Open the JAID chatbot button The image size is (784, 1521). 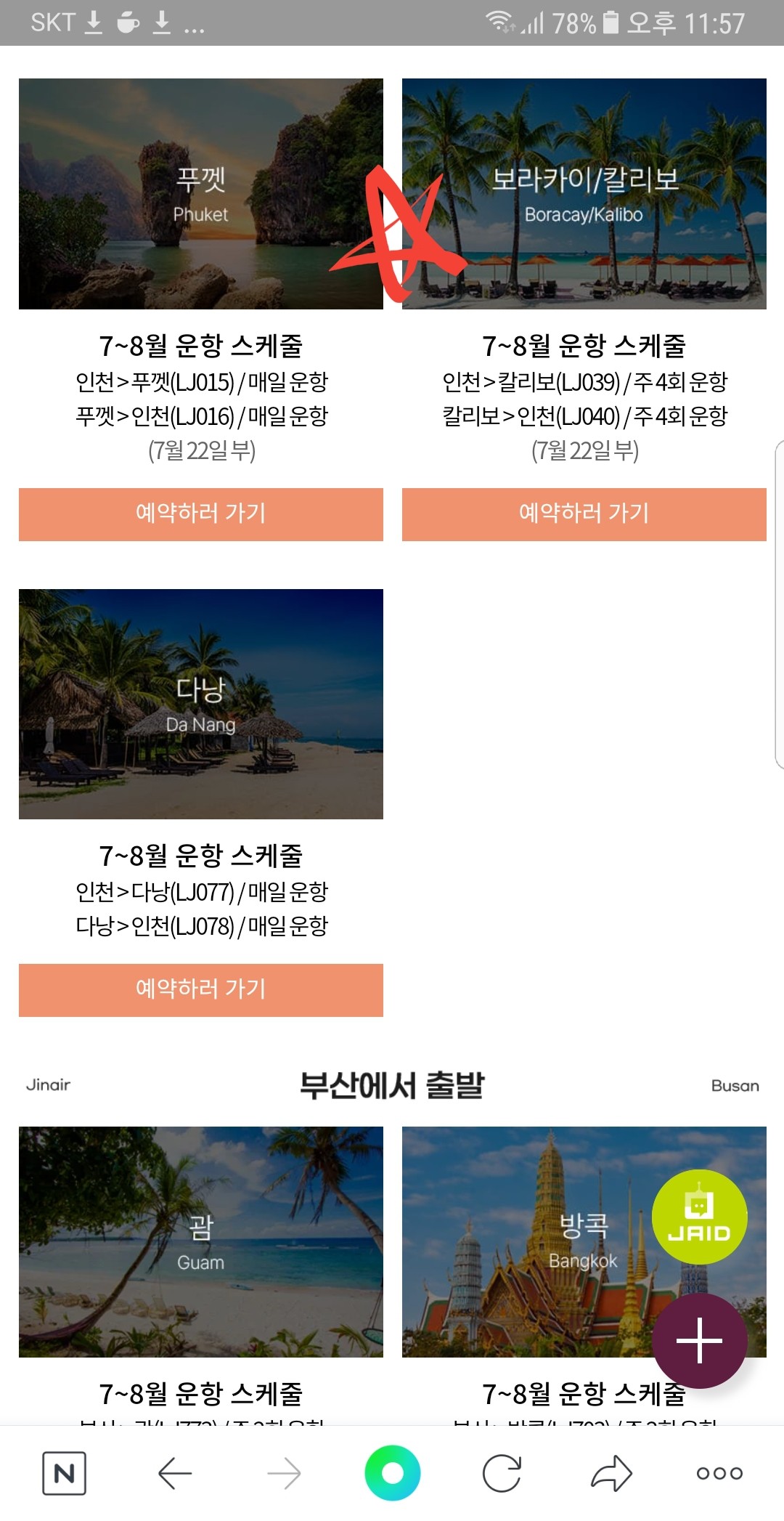click(x=699, y=1217)
